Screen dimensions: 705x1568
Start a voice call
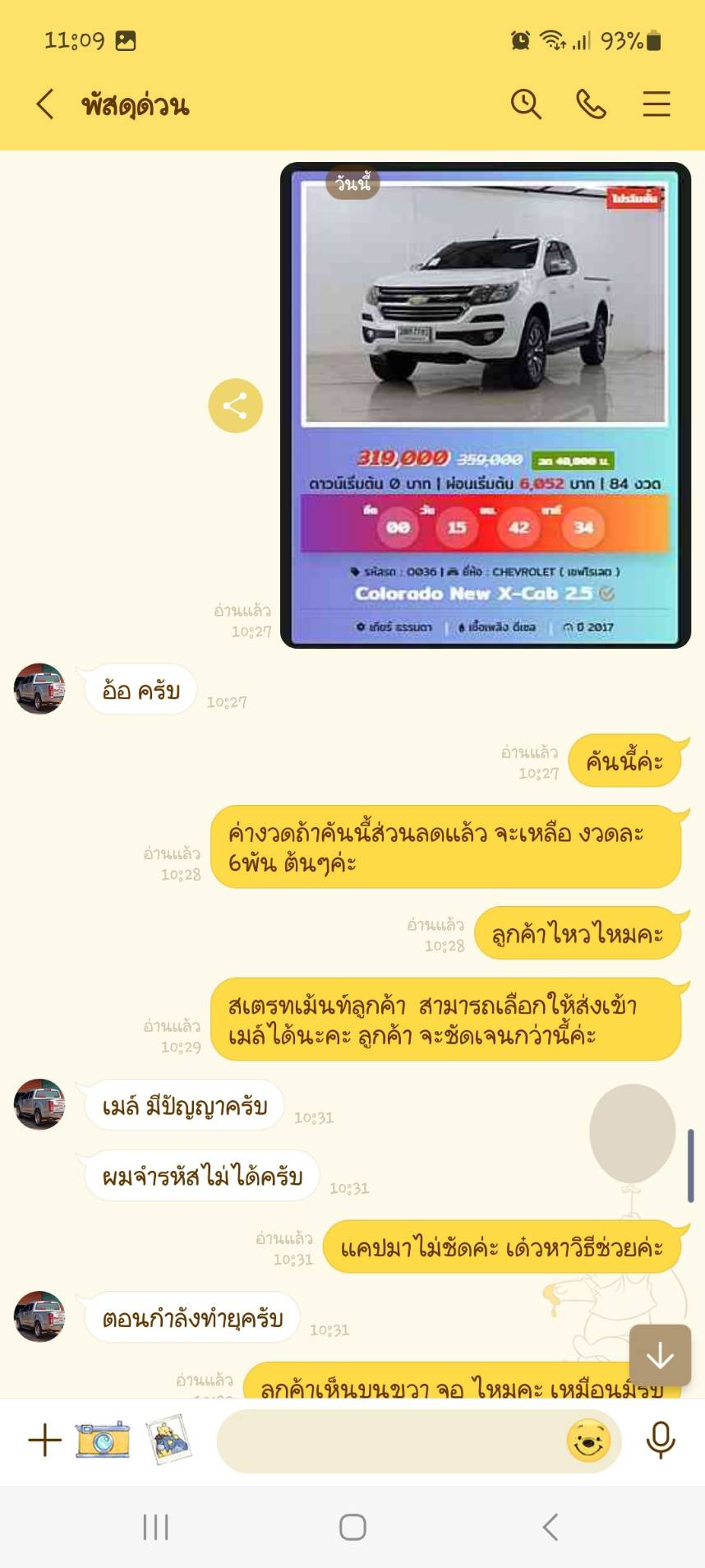[591, 104]
